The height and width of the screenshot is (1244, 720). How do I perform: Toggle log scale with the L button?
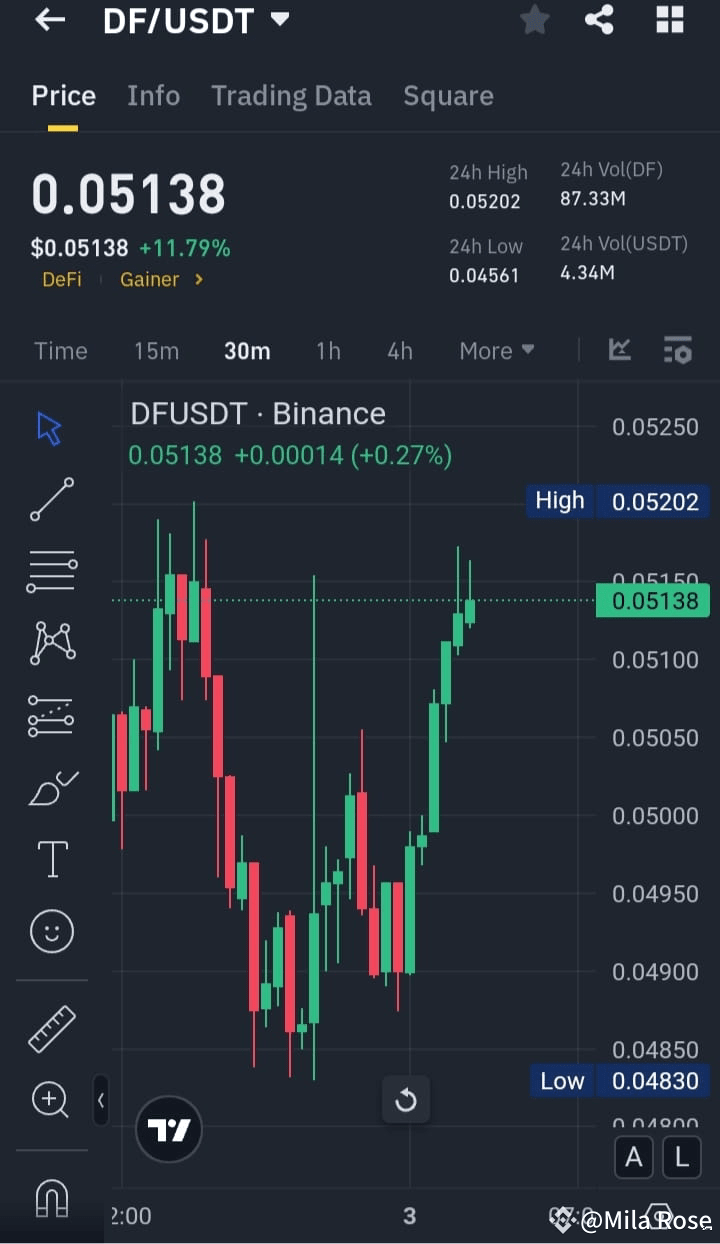click(x=681, y=1157)
